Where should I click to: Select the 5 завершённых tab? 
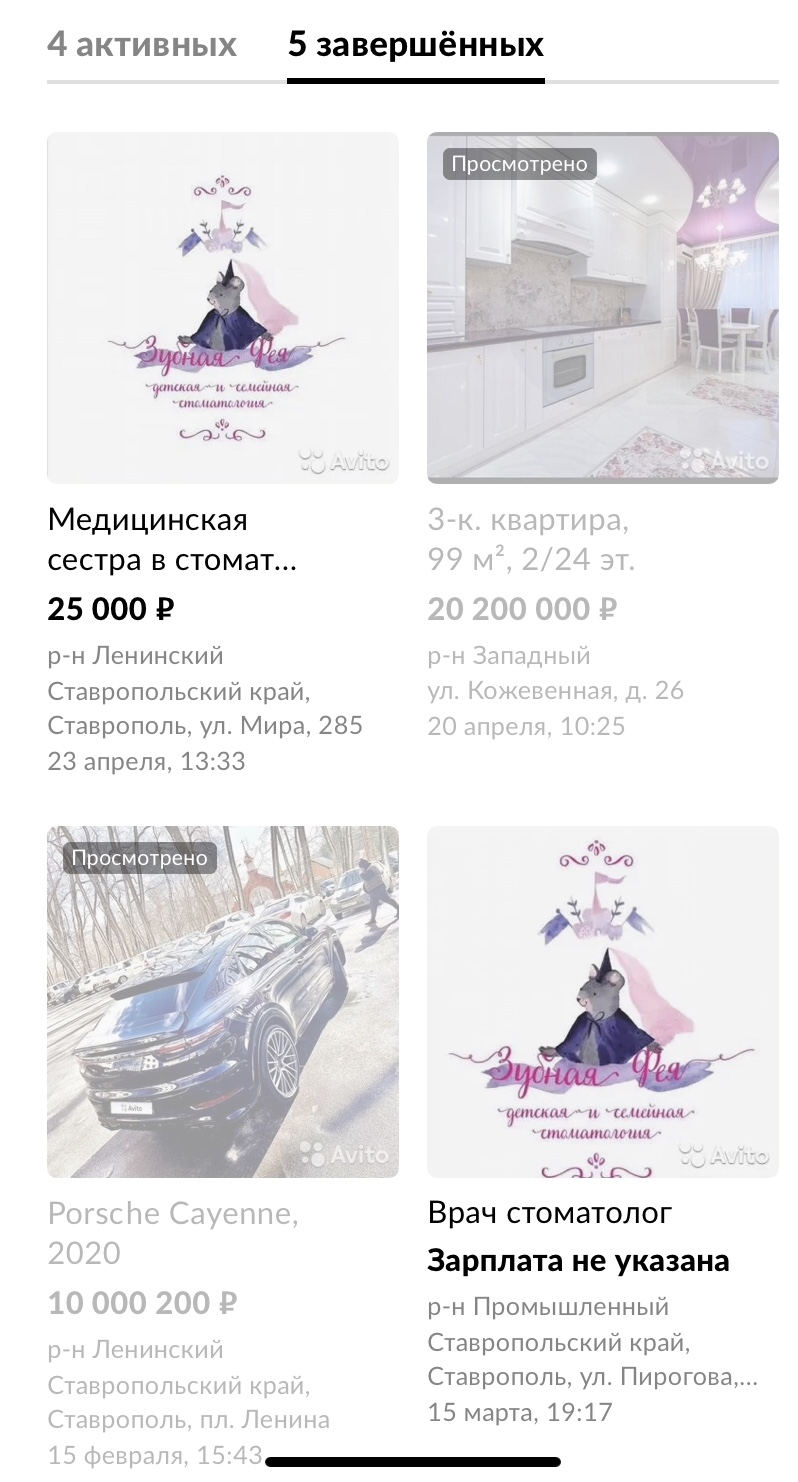[415, 45]
